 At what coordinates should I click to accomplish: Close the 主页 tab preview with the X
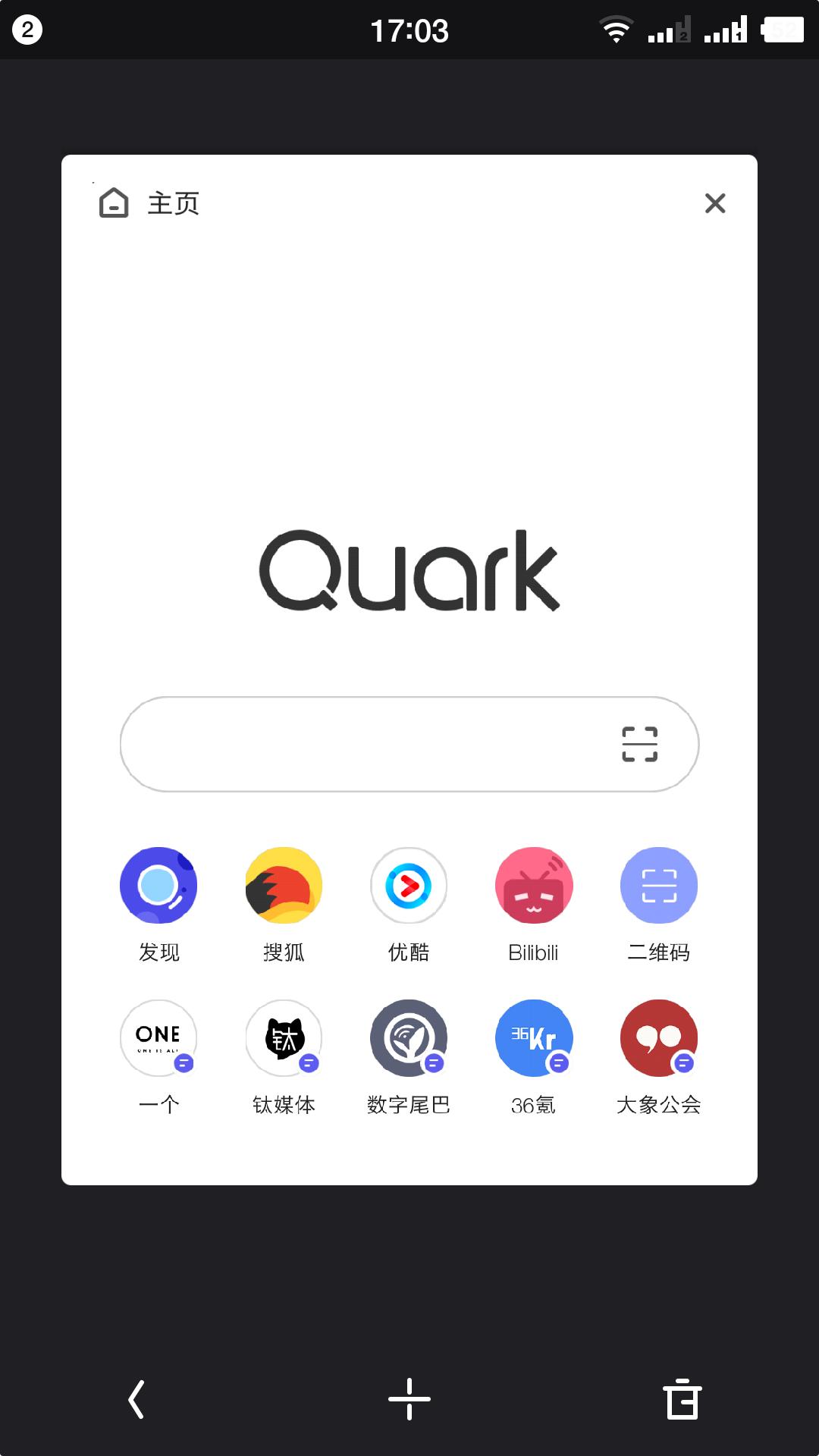click(x=714, y=203)
